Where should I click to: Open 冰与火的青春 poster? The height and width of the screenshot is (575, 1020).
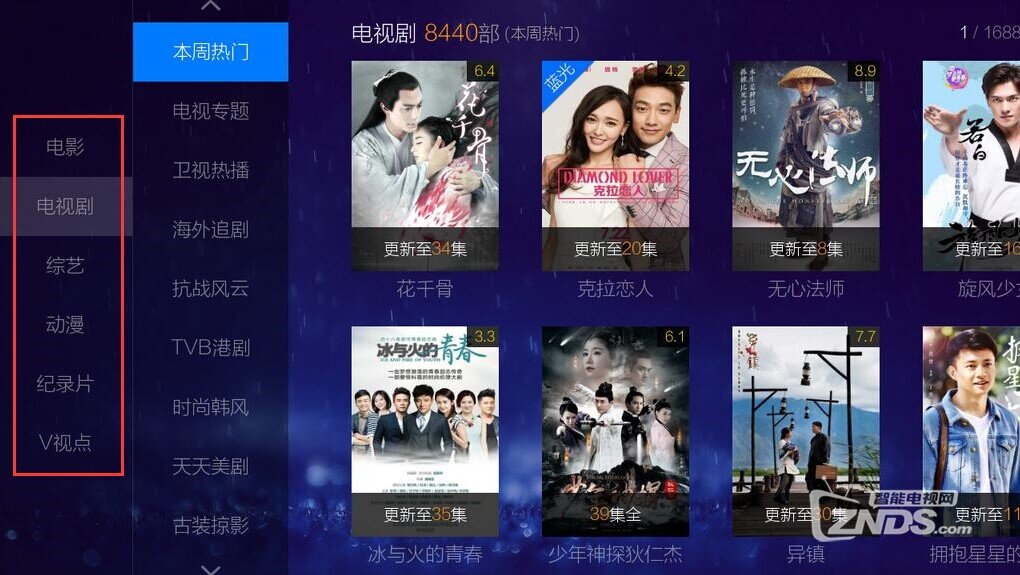coord(425,431)
